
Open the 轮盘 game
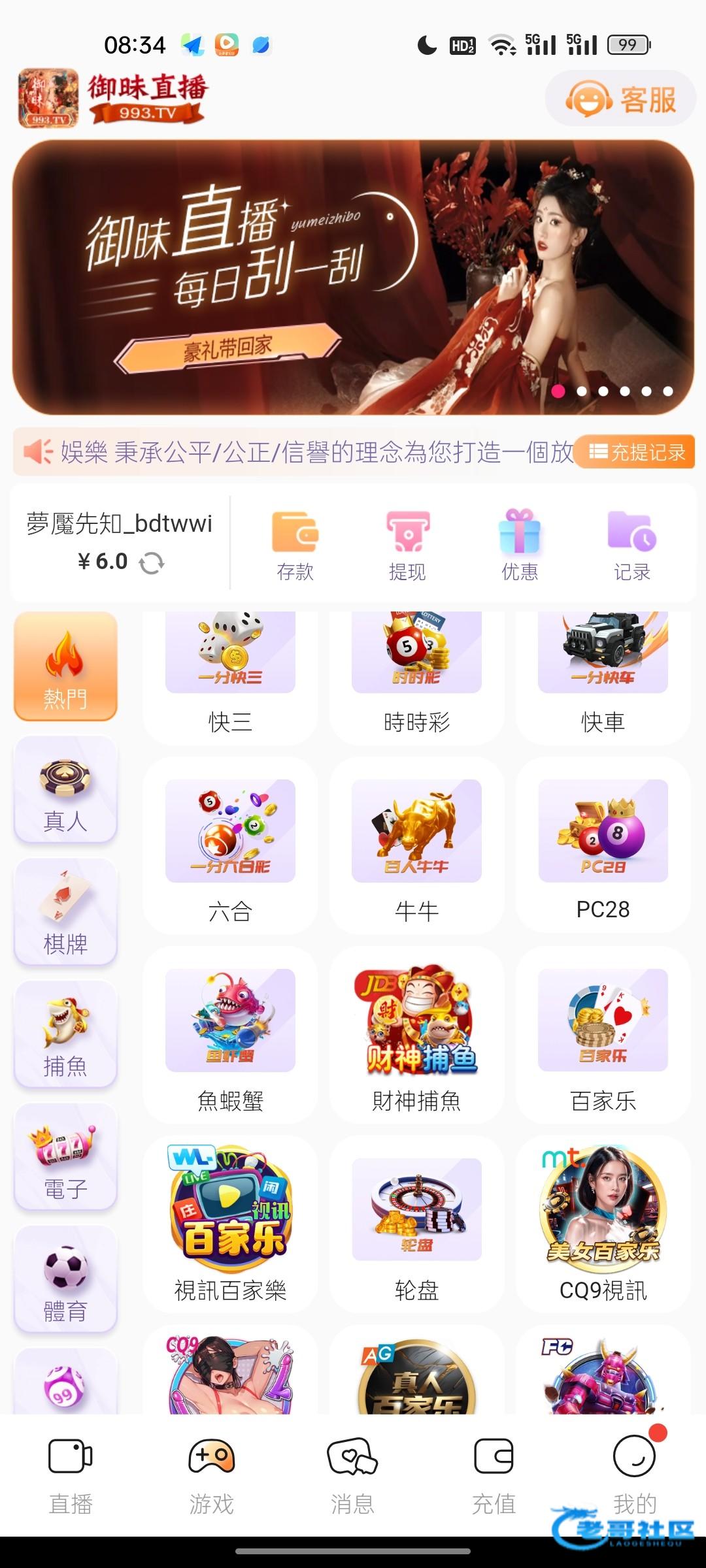point(416,1225)
